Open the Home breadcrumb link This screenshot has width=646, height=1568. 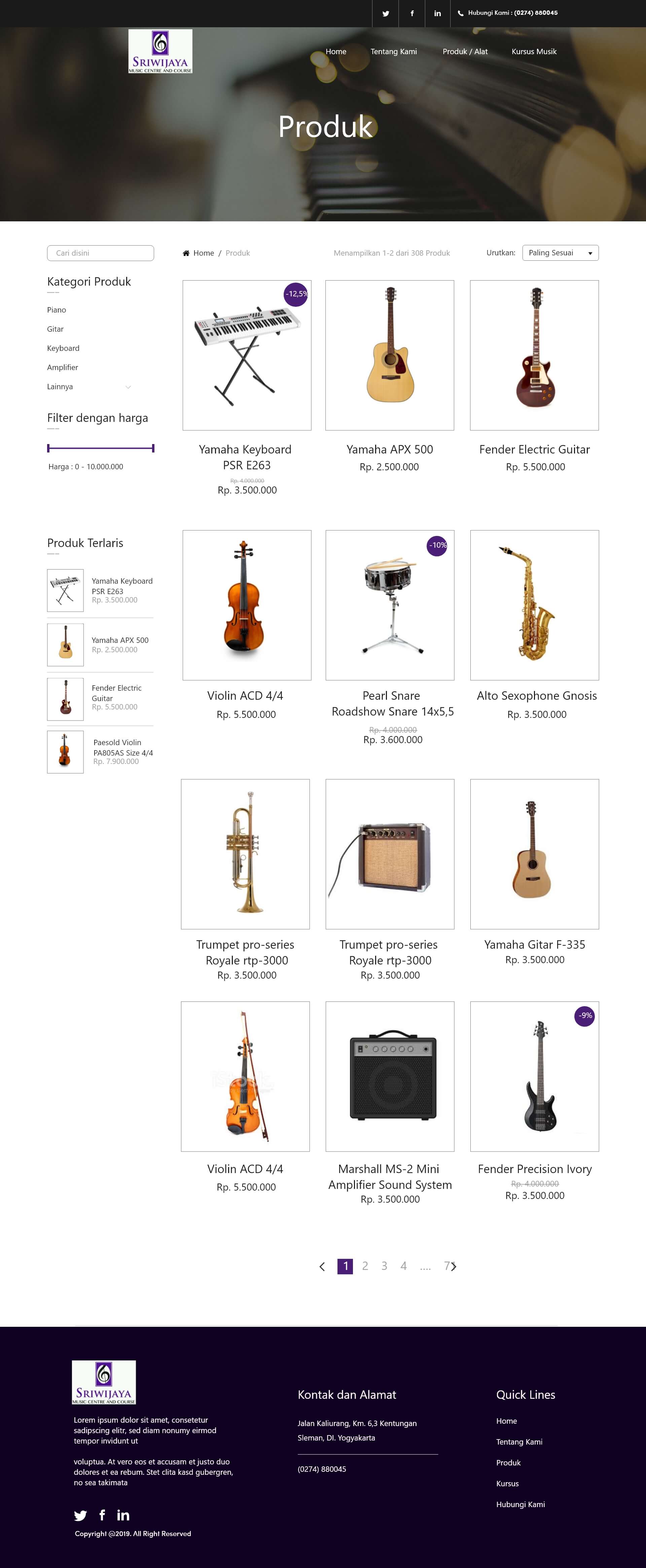point(203,253)
